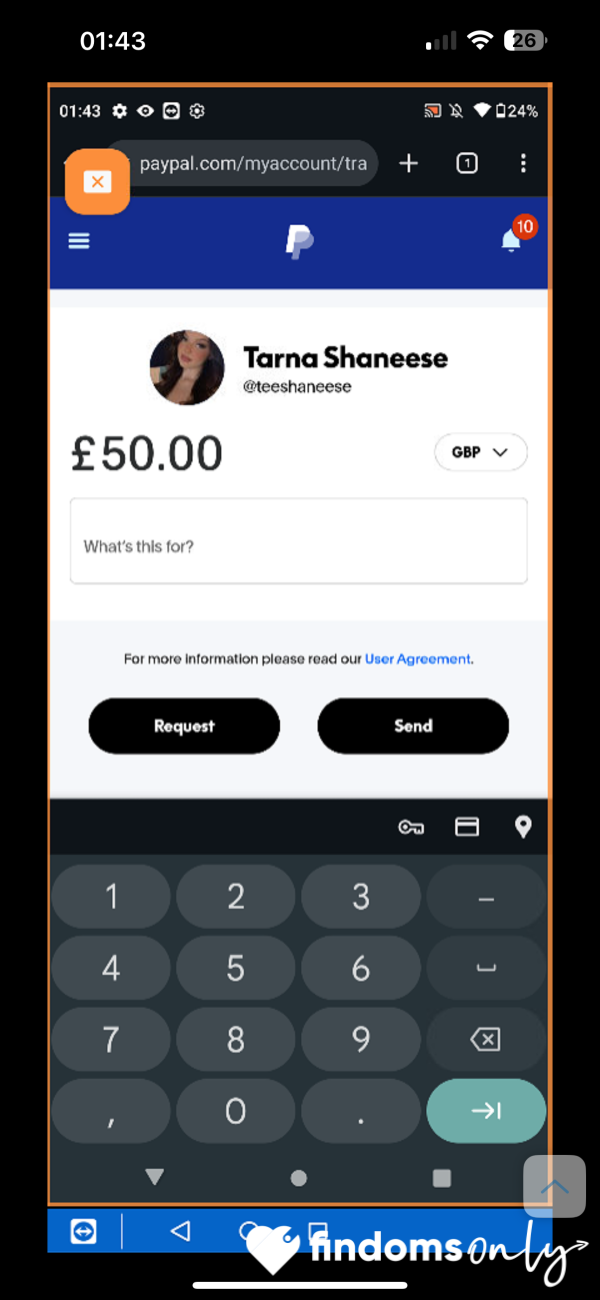
Task: Close the remote session with the orange X
Action: click(x=97, y=182)
